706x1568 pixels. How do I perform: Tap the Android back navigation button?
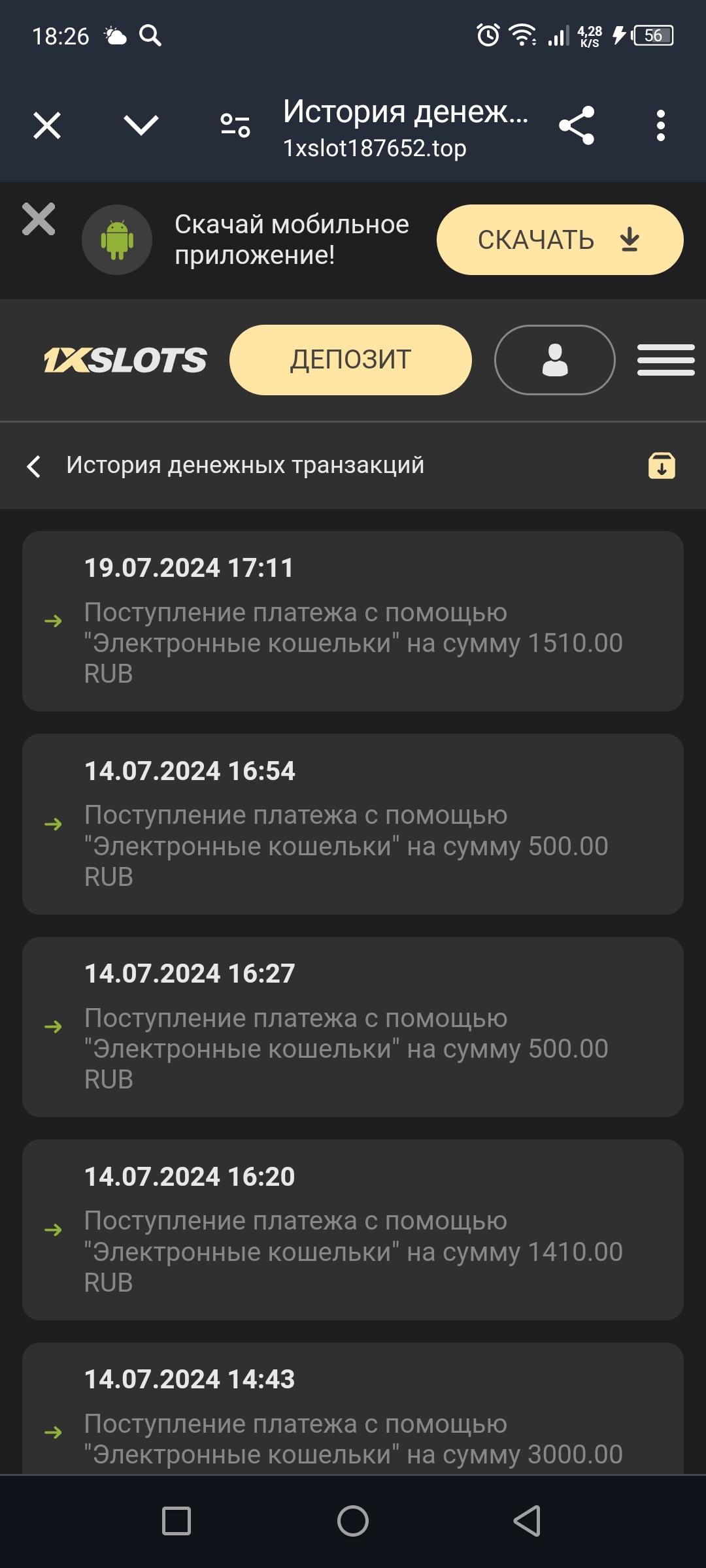point(527,1521)
